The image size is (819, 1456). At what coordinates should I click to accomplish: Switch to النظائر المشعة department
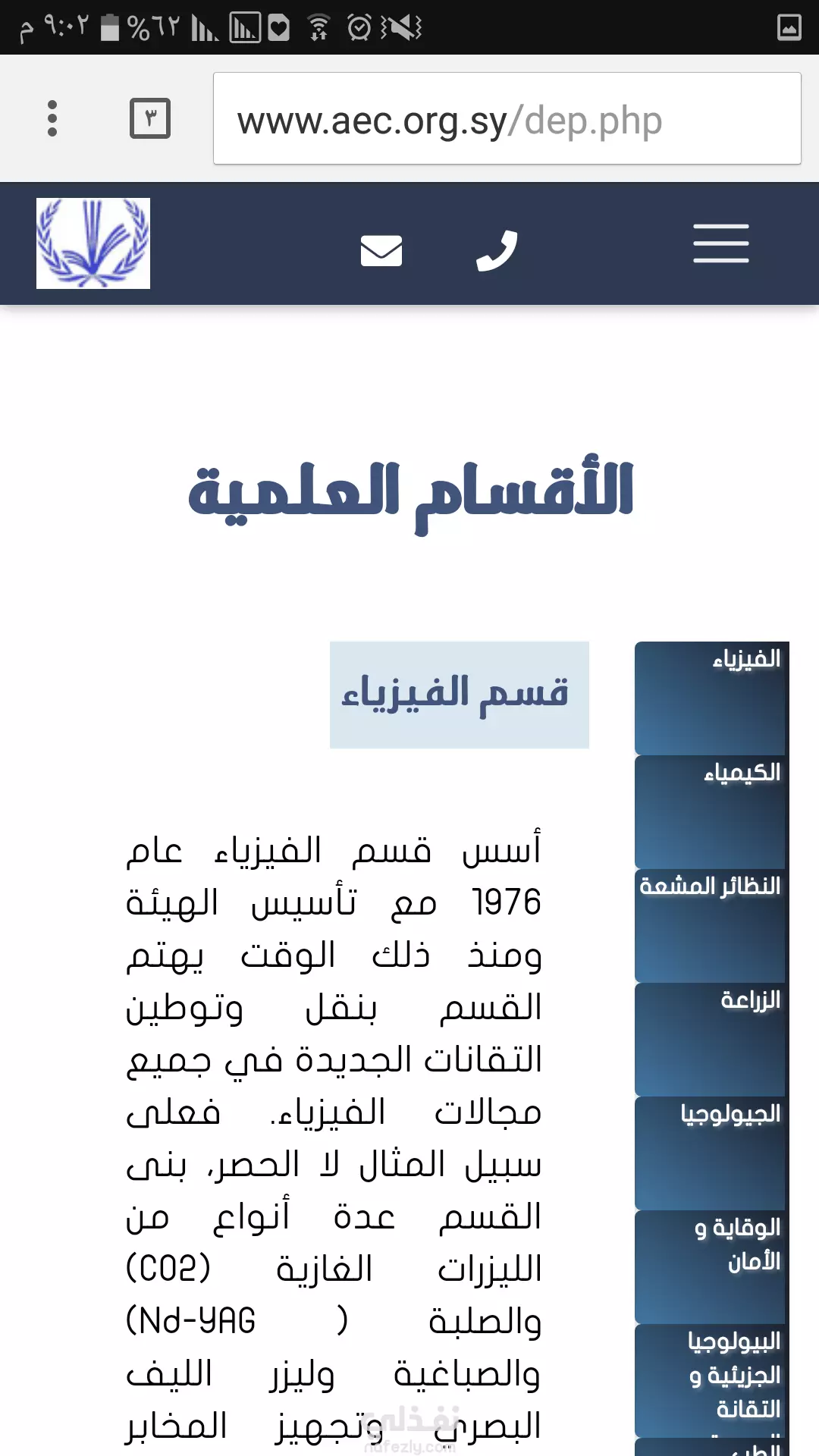point(711,925)
